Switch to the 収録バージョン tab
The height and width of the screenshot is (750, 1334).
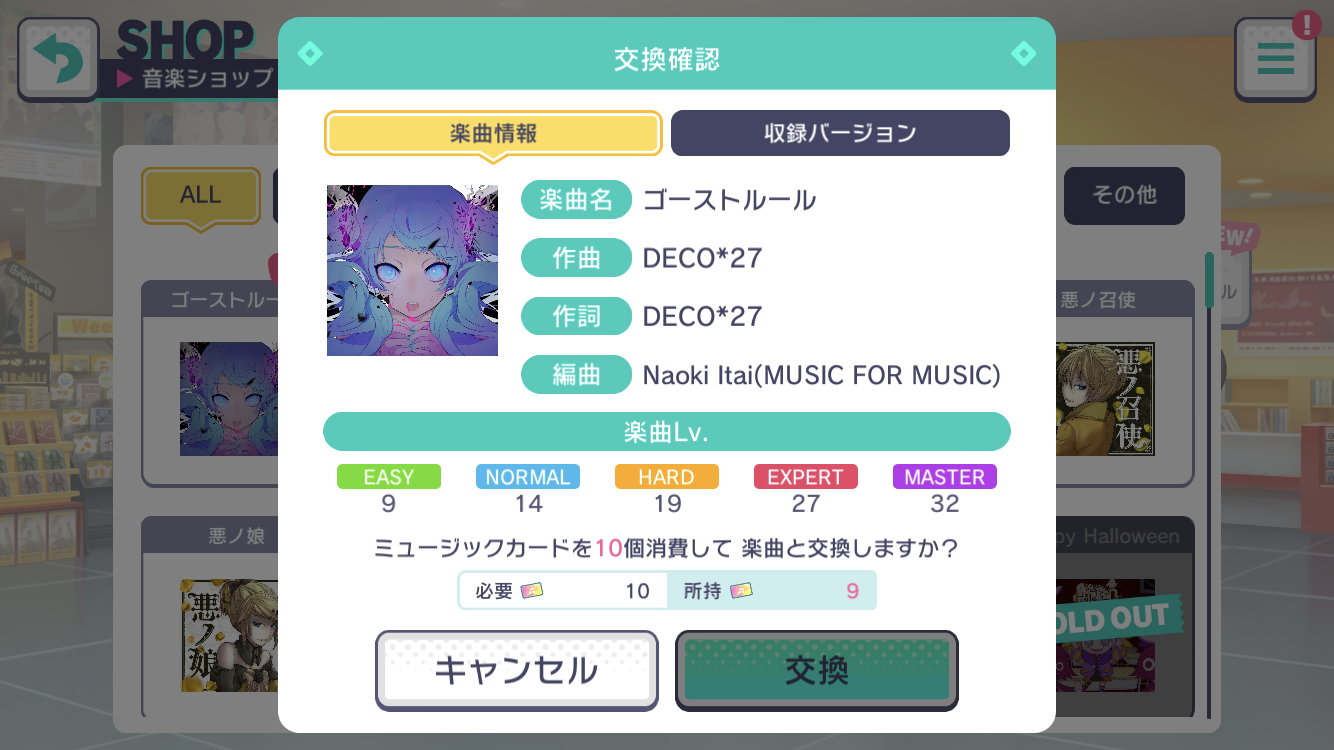(x=840, y=133)
